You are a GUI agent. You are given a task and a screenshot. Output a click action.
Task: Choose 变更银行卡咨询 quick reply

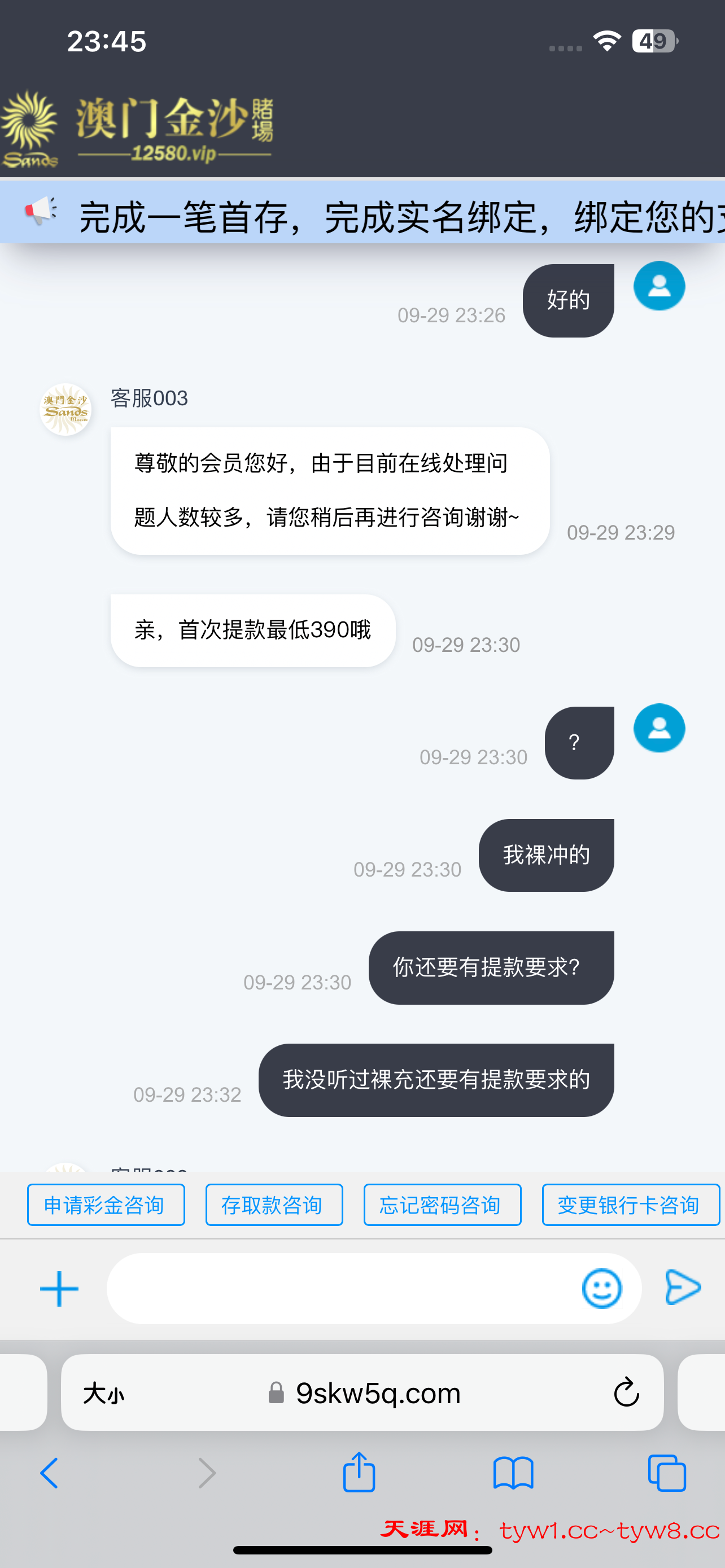point(630,1205)
